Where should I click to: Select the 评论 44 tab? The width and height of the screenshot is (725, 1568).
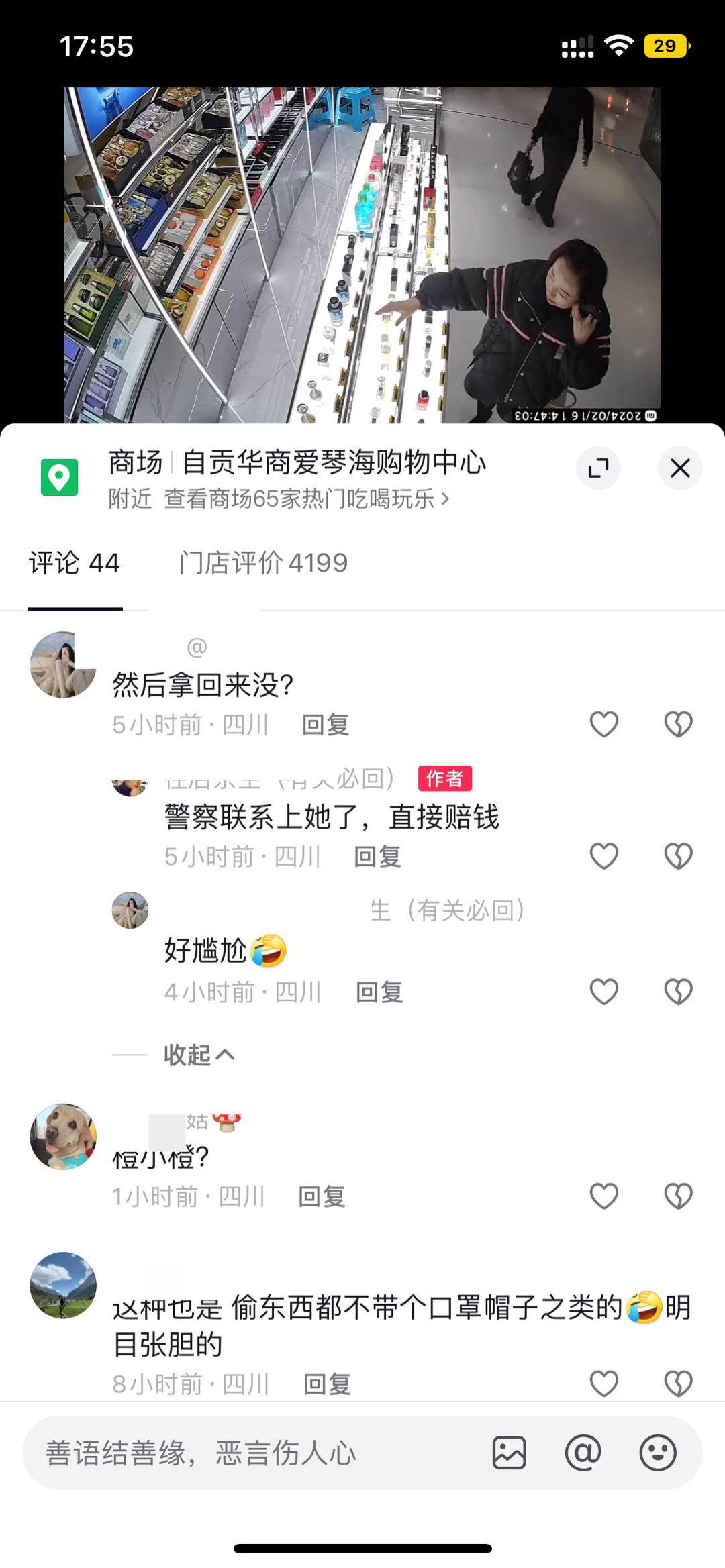click(75, 562)
